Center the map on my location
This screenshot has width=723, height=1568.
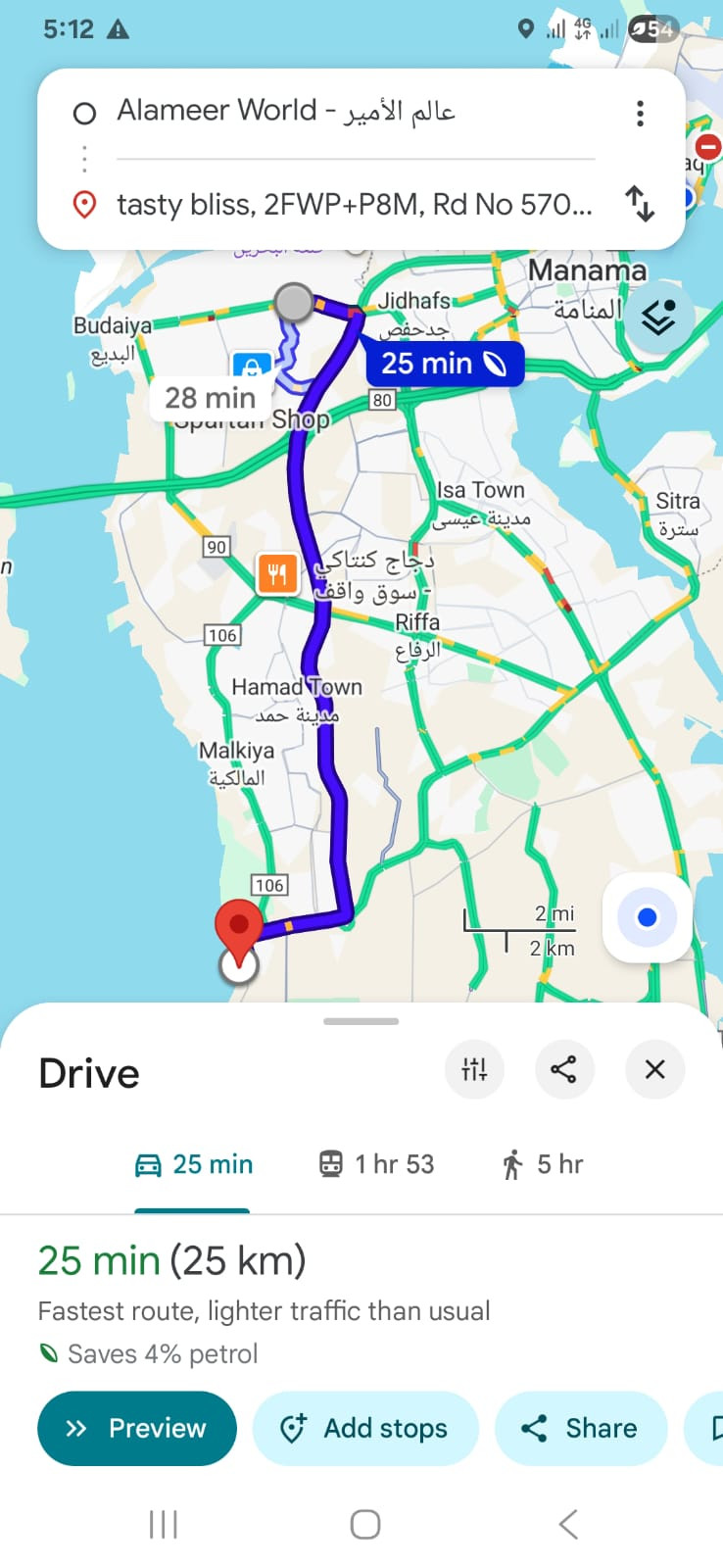(x=647, y=918)
